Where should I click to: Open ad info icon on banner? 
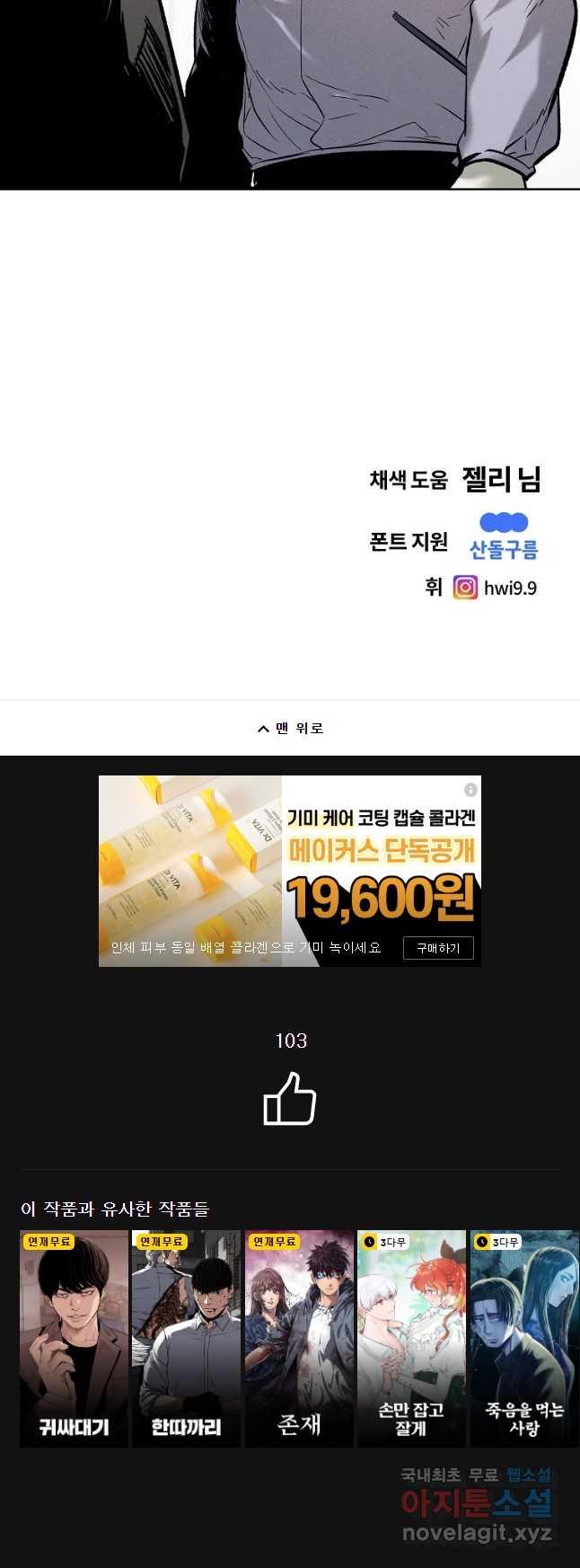click(x=470, y=790)
